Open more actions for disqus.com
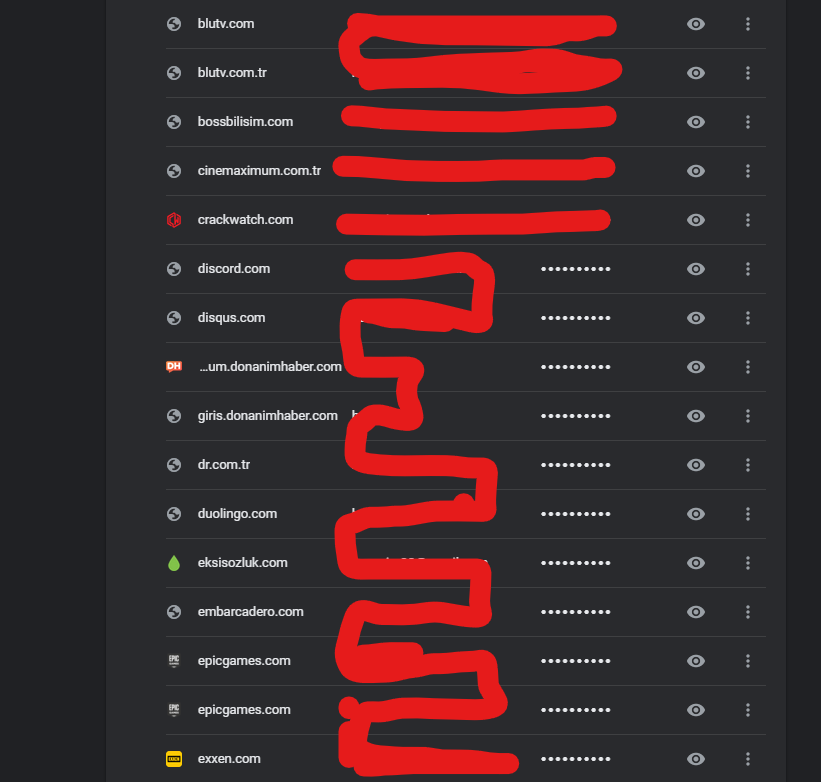The image size is (821, 782). click(x=748, y=318)
